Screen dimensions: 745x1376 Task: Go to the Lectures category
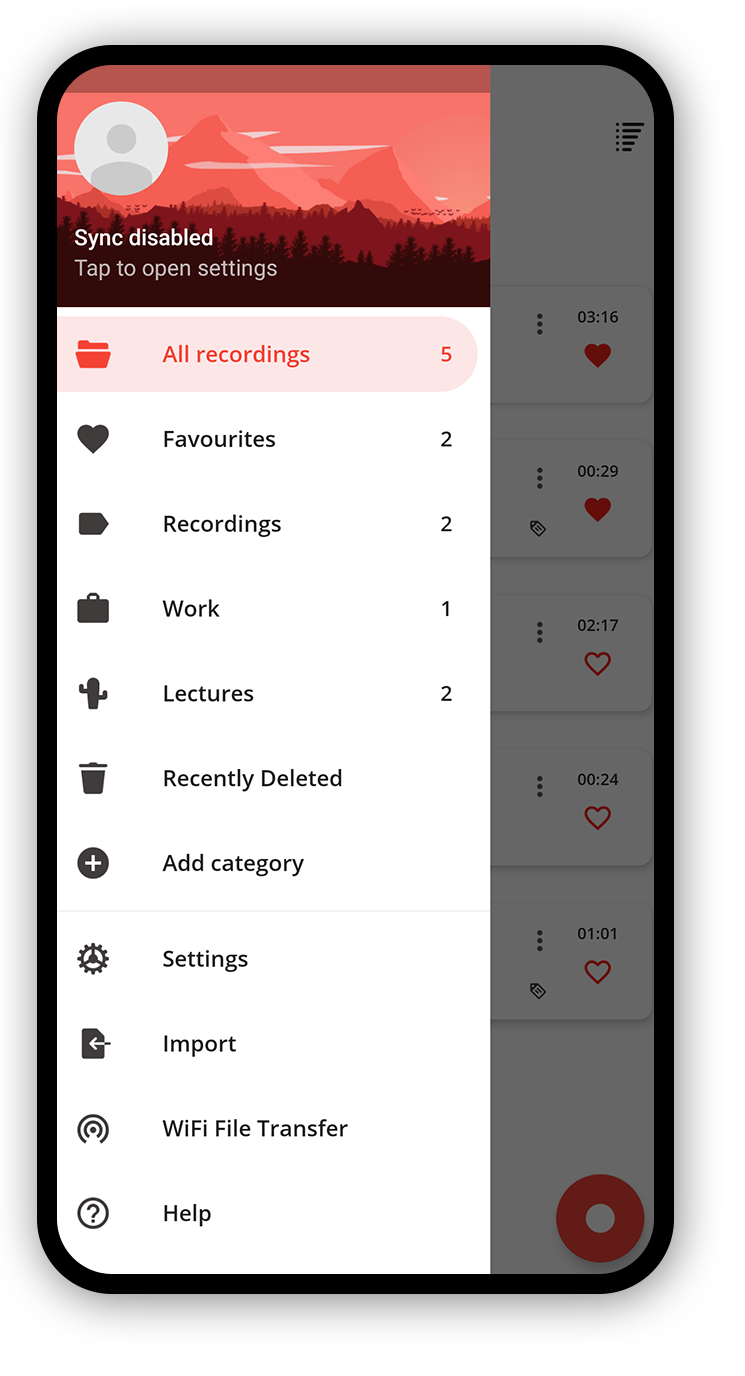pos(208,694)
